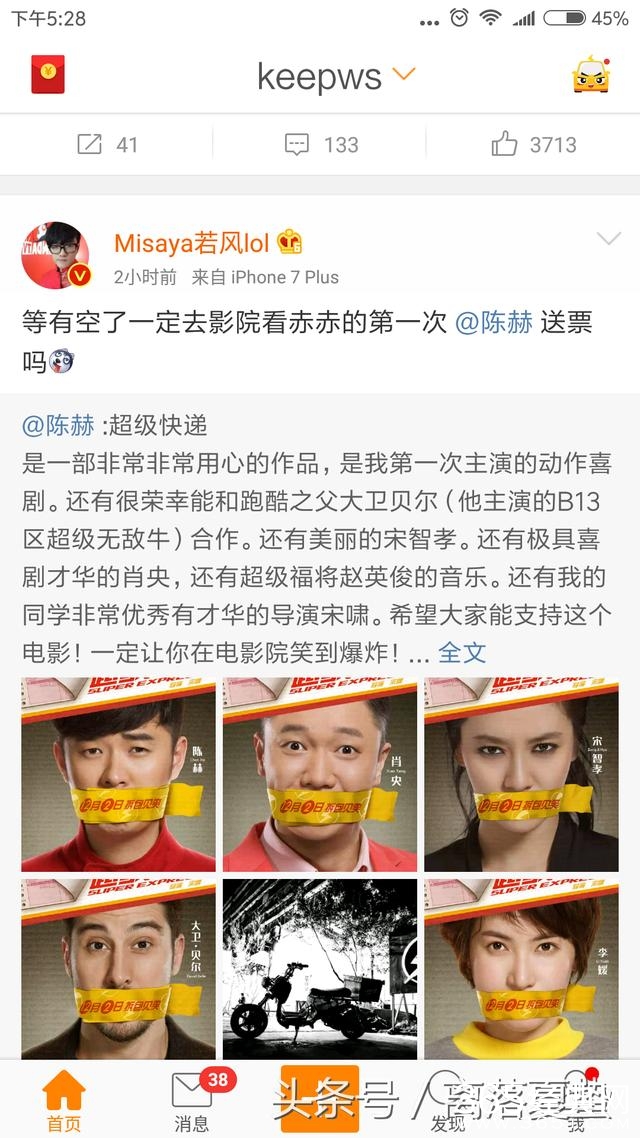Image resolution: width=640 pixels, height=1138 pixels.
Task: View the 宋智孝 poster image
Action: click(521, 774)
